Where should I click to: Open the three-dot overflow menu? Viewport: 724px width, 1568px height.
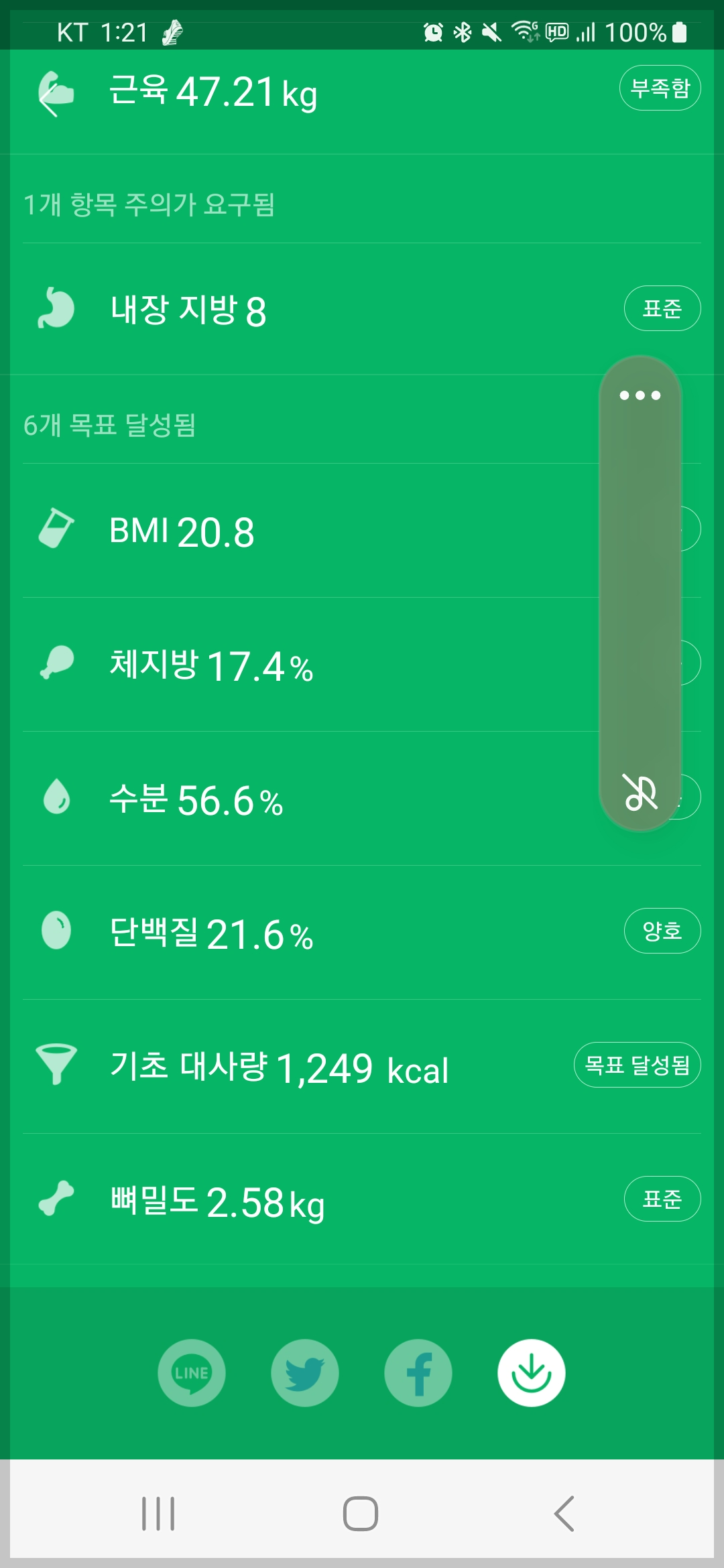(640, 395)
